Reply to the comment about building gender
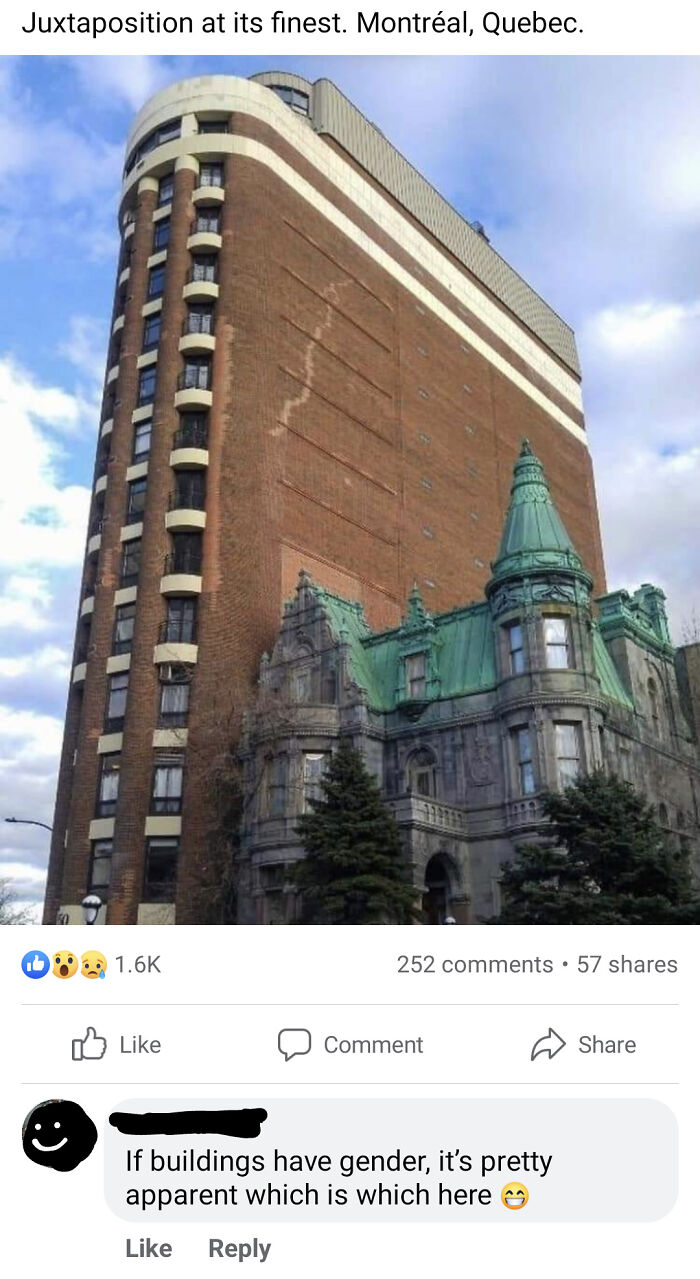Screen dimensions: 700x1279 239,1248
